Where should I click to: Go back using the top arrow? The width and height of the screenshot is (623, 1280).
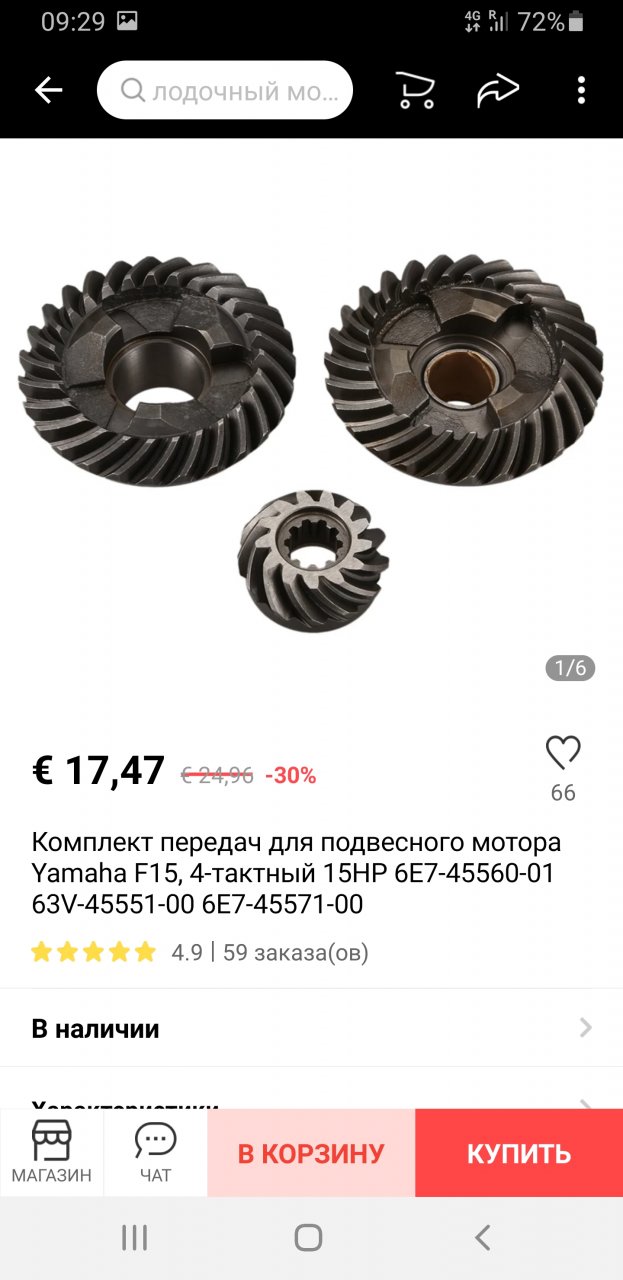coord(48,91)
